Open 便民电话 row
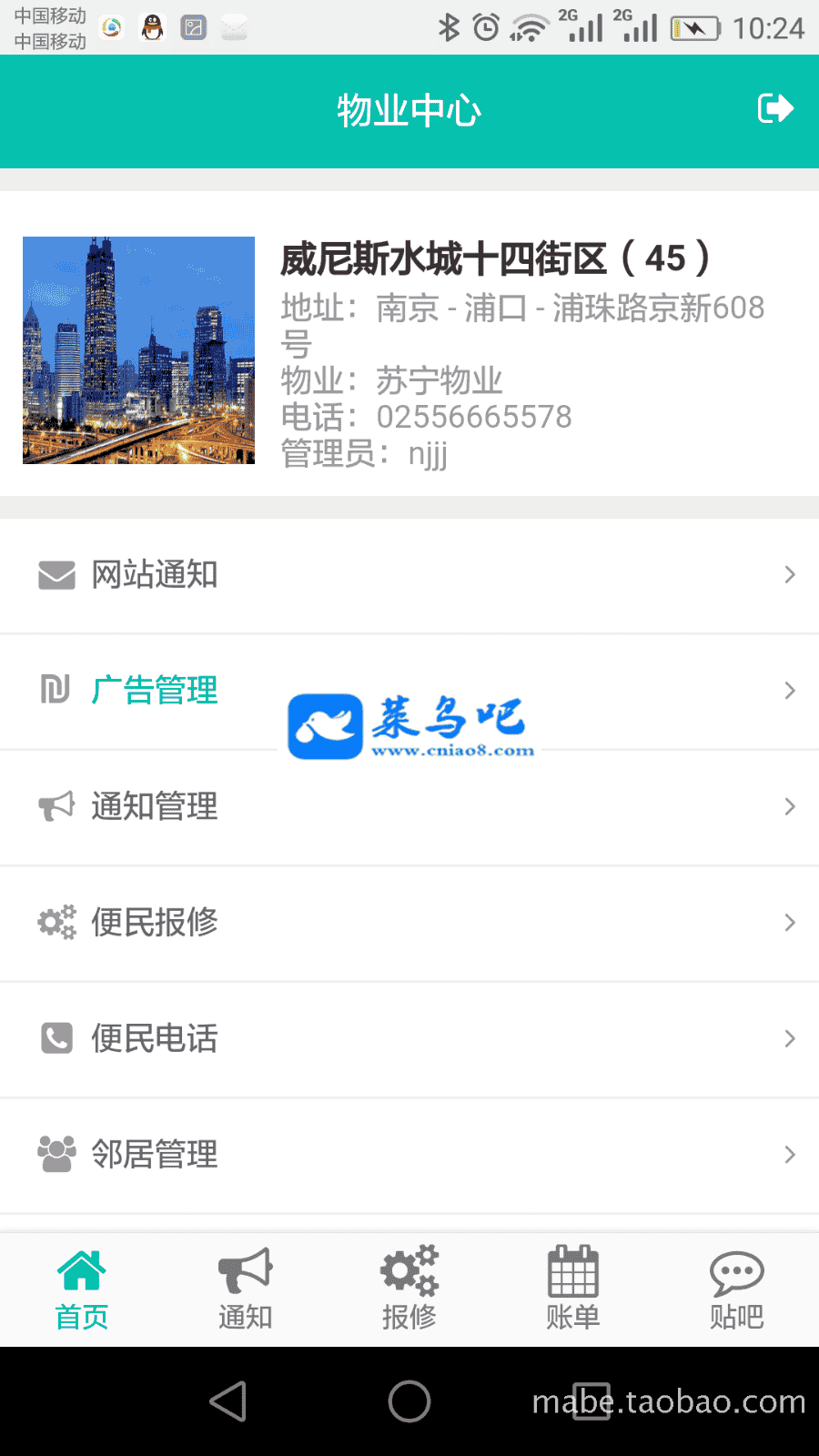 (409, 1038)
